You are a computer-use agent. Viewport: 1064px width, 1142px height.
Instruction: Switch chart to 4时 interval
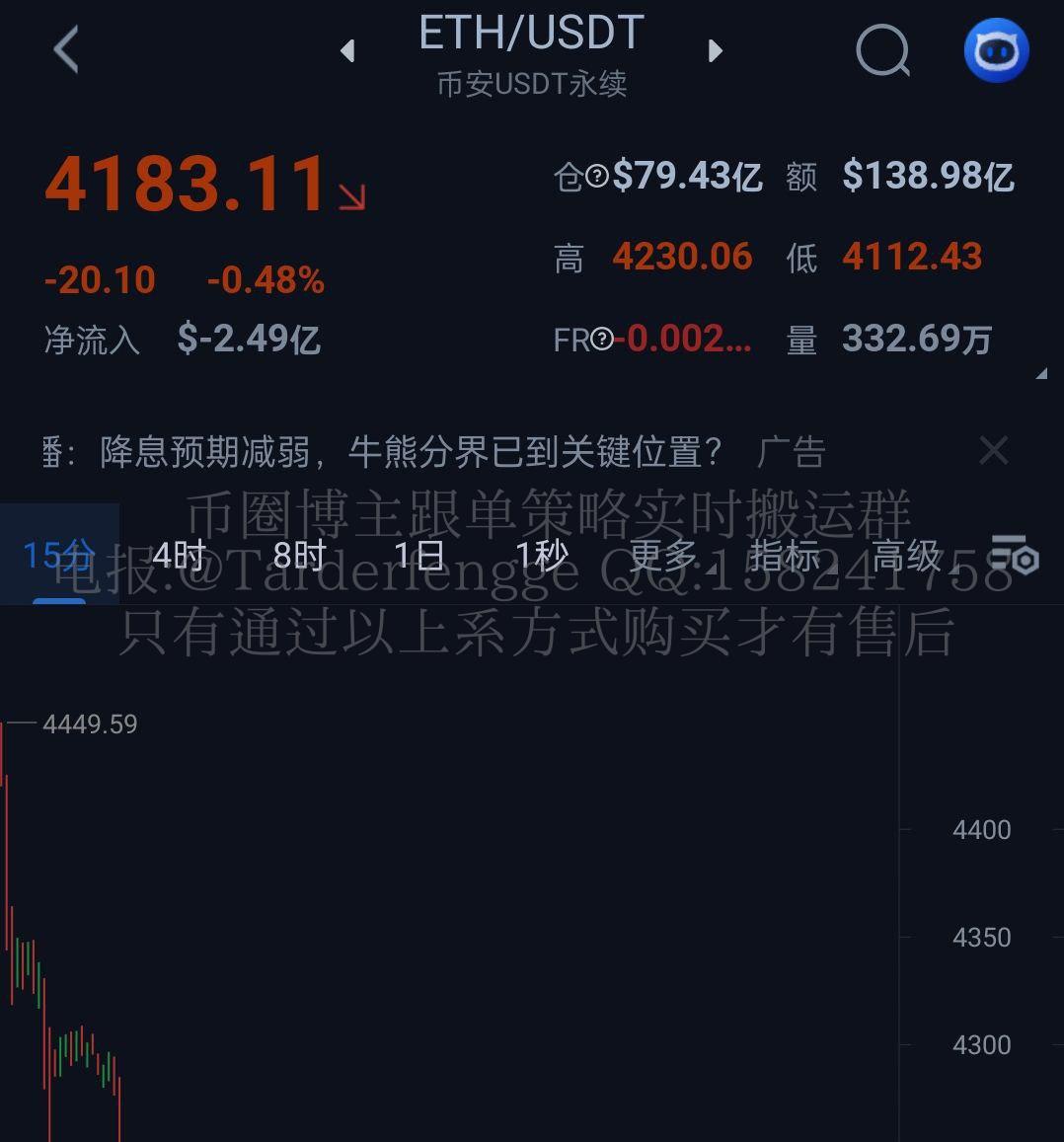click(179, 556)
